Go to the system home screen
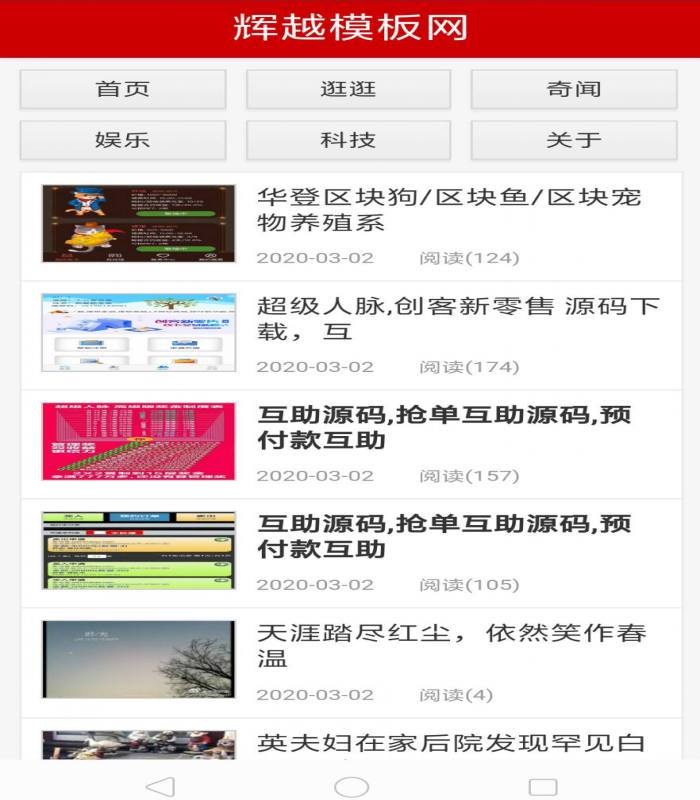This screenshot has width=700, height=800. click(351, 786)
